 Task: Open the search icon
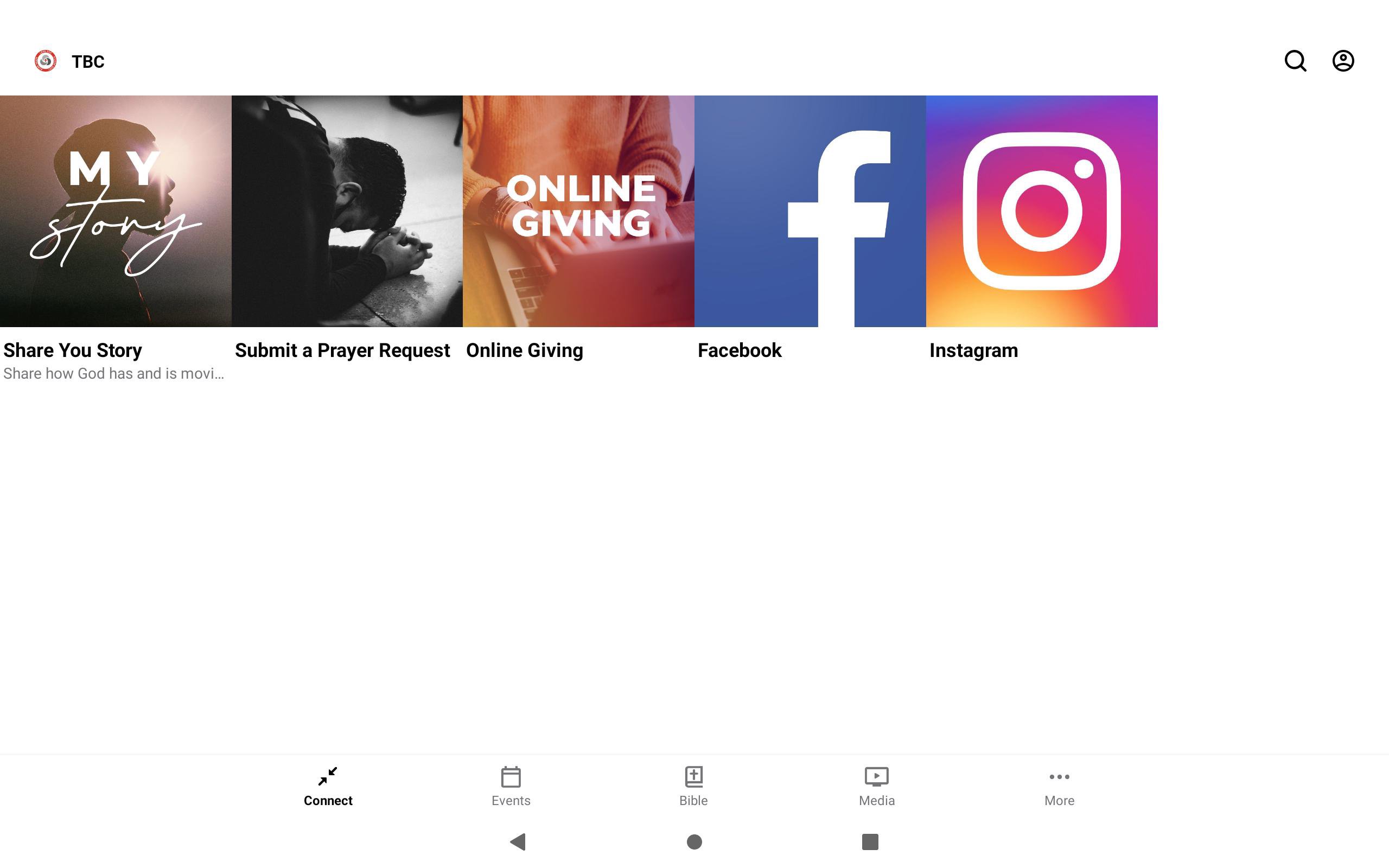[x=1295, y=61]
